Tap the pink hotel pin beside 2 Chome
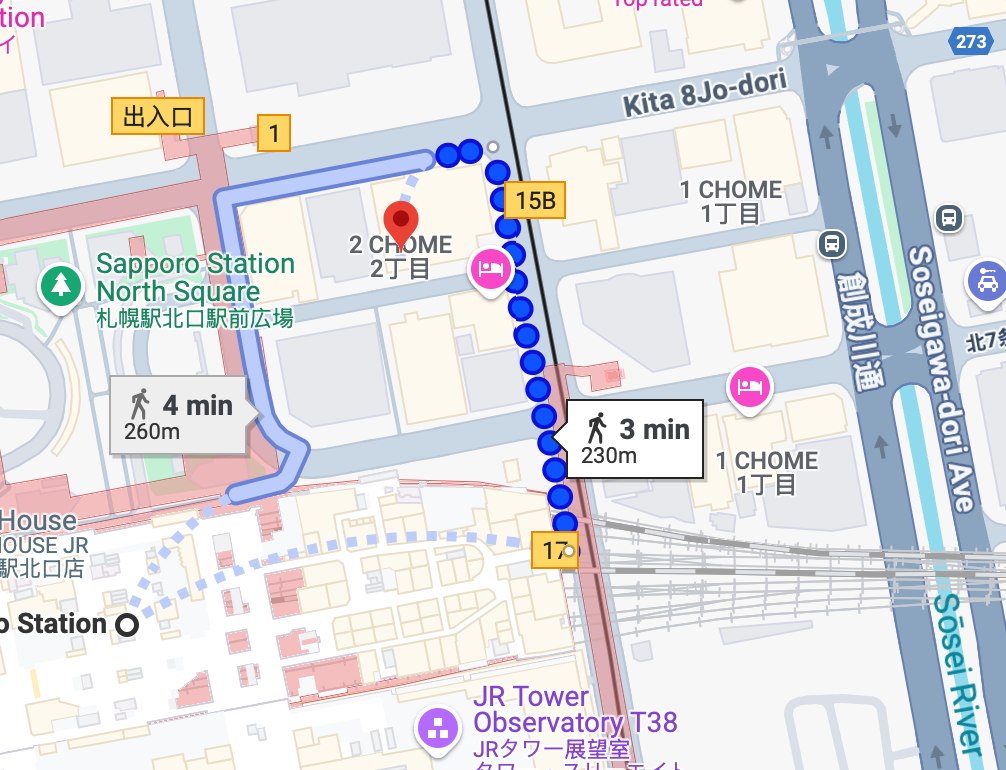The height and width of the screenshot is (770, 1006). pos(491,270)
